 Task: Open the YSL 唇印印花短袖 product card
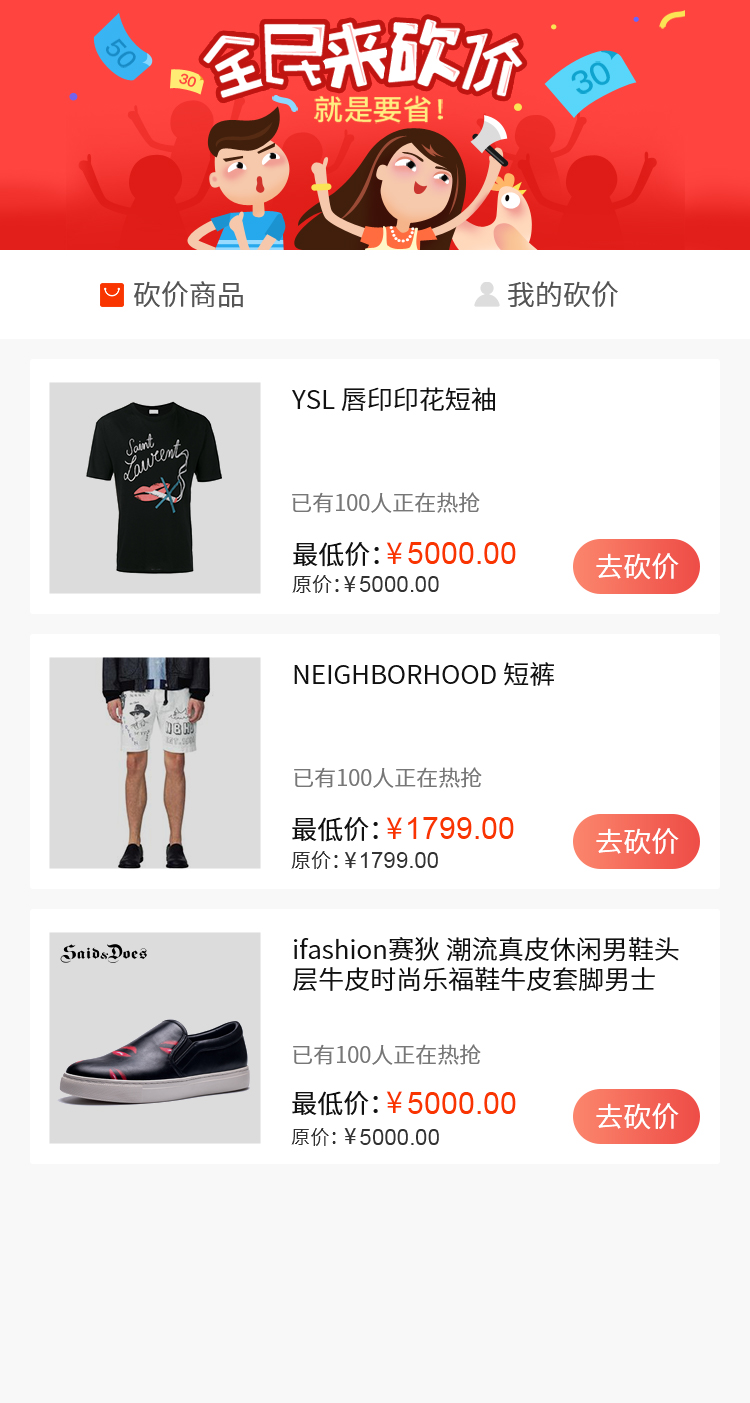click(x=155, y=487)
